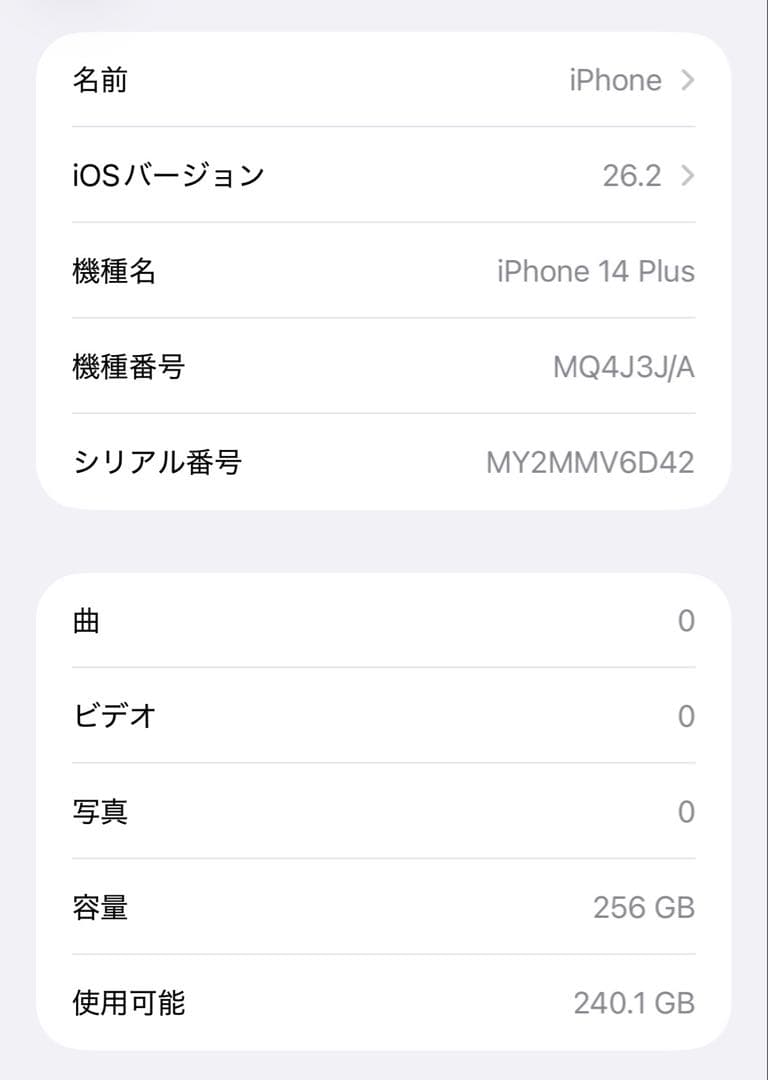
Task: Click the model number MQ4J3J/A
Action: click(x=623, y=366)
